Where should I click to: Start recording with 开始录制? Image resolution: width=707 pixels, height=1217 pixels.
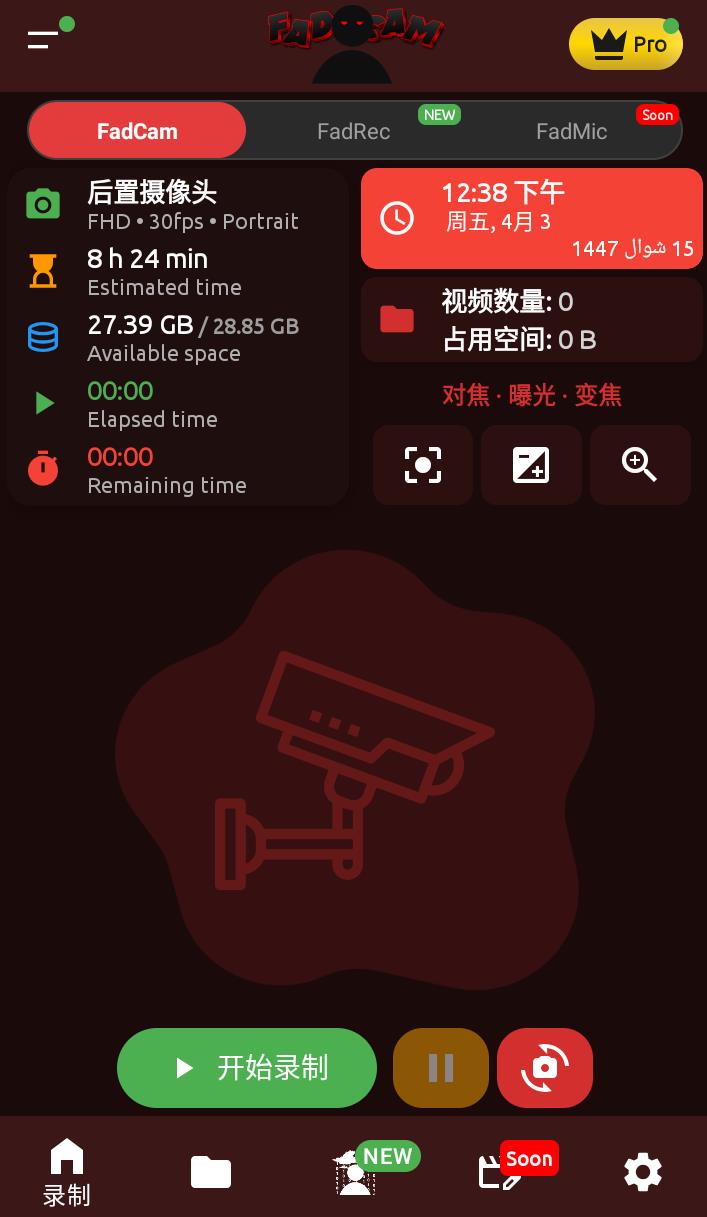(x=247, y=1068)
